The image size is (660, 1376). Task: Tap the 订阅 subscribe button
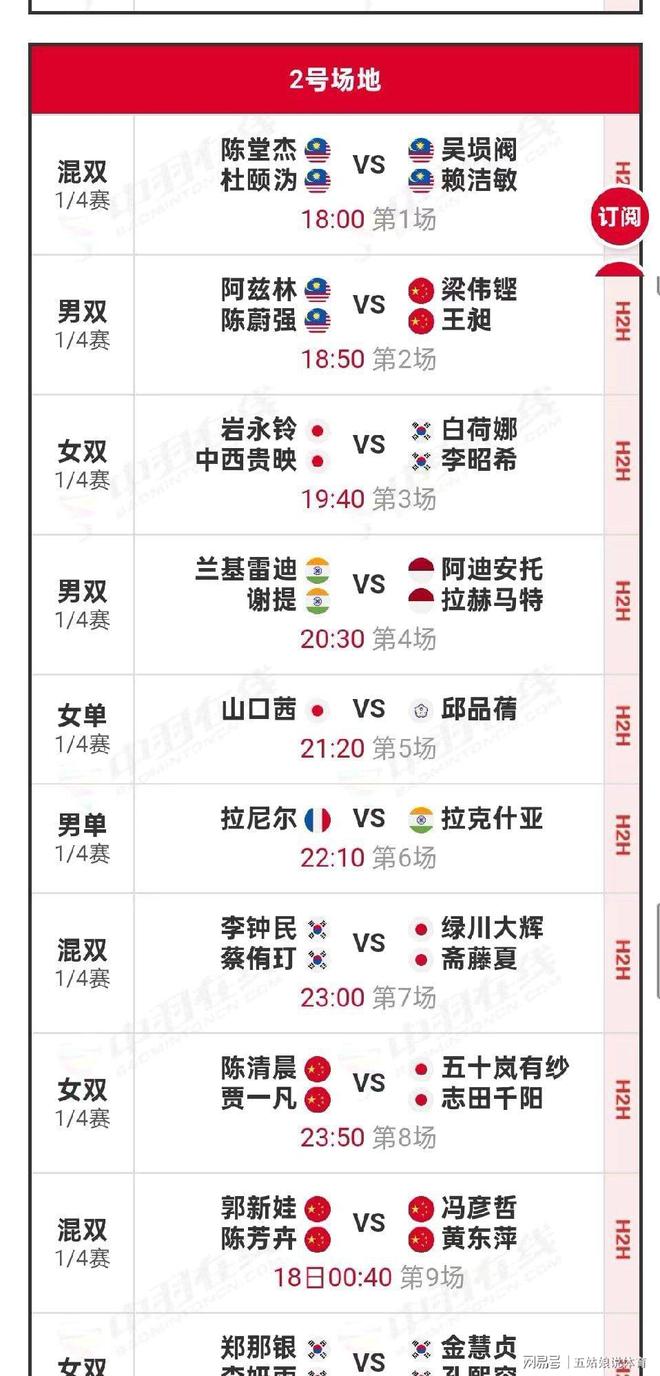click(x=619, y=215)
